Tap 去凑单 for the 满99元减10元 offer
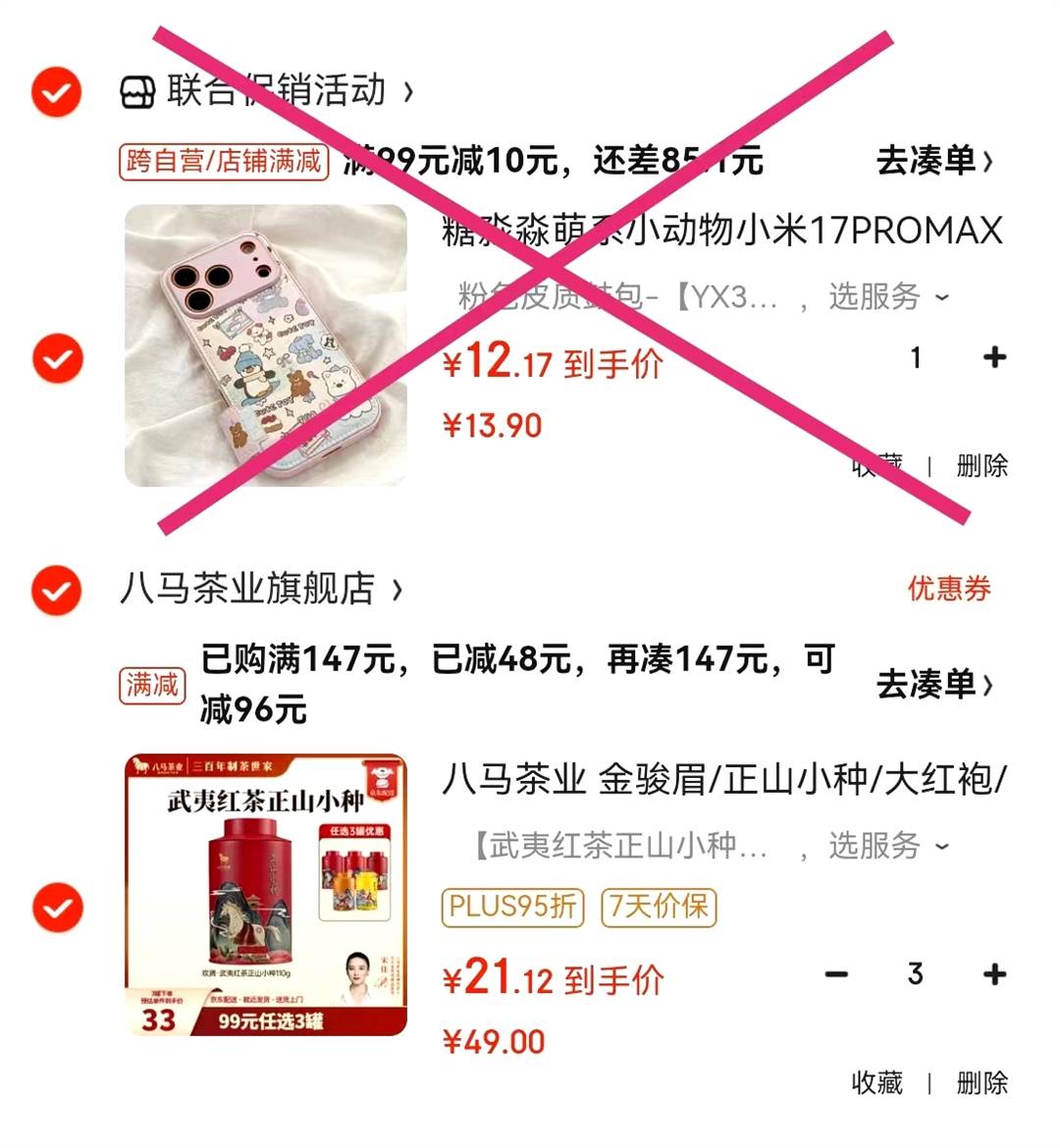The height and width of the screenshot is (1148, 1060). click(933, 160)
